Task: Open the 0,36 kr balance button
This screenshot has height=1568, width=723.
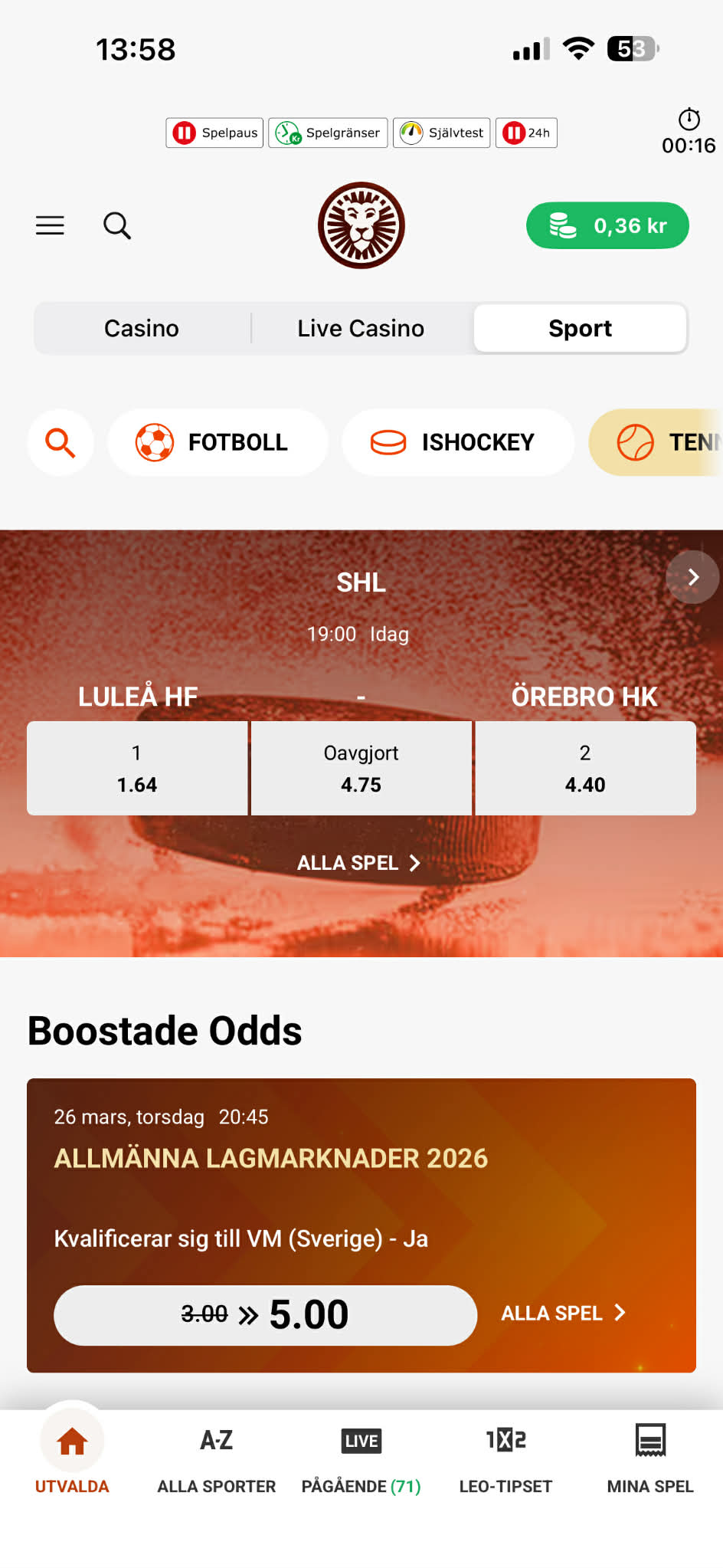Action: (607, 225)
